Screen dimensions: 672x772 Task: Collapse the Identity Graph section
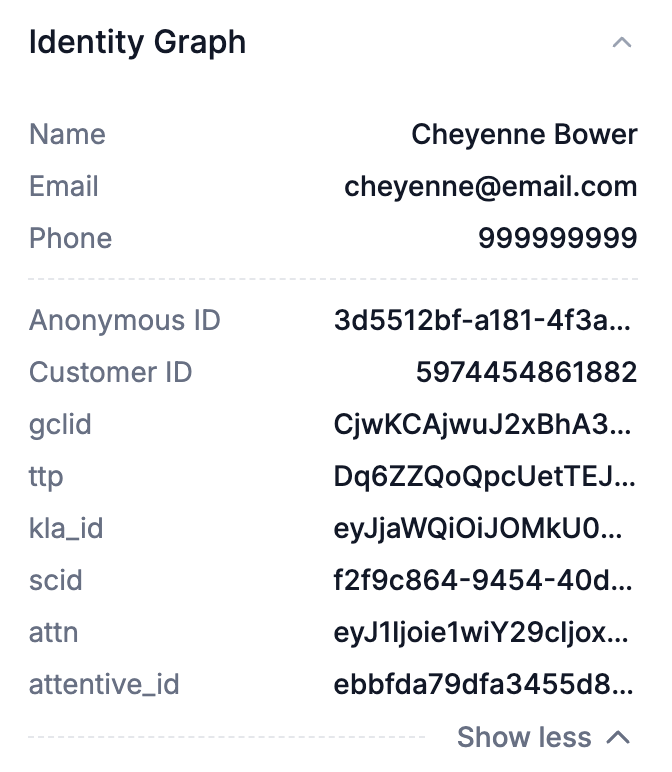coord(622,43)
